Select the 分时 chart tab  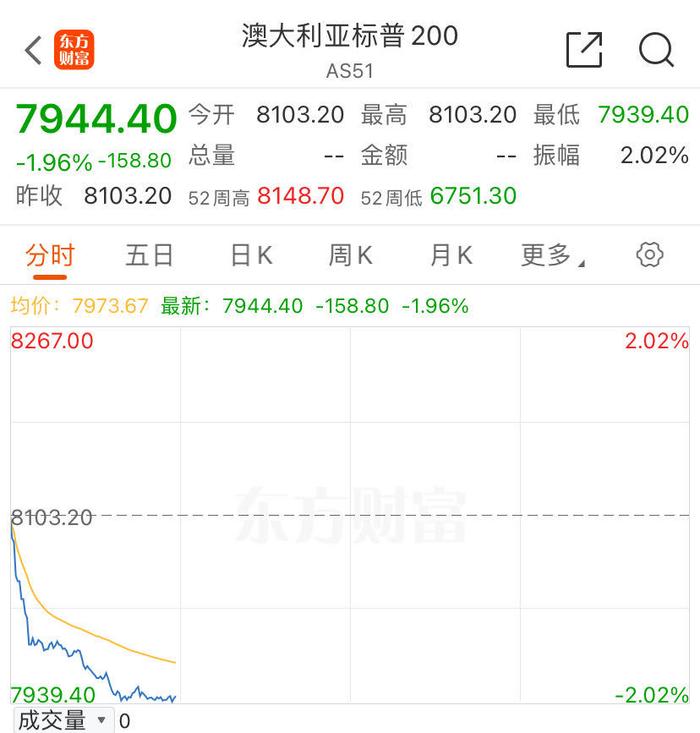pyautogui.click(x=50, y=255)
